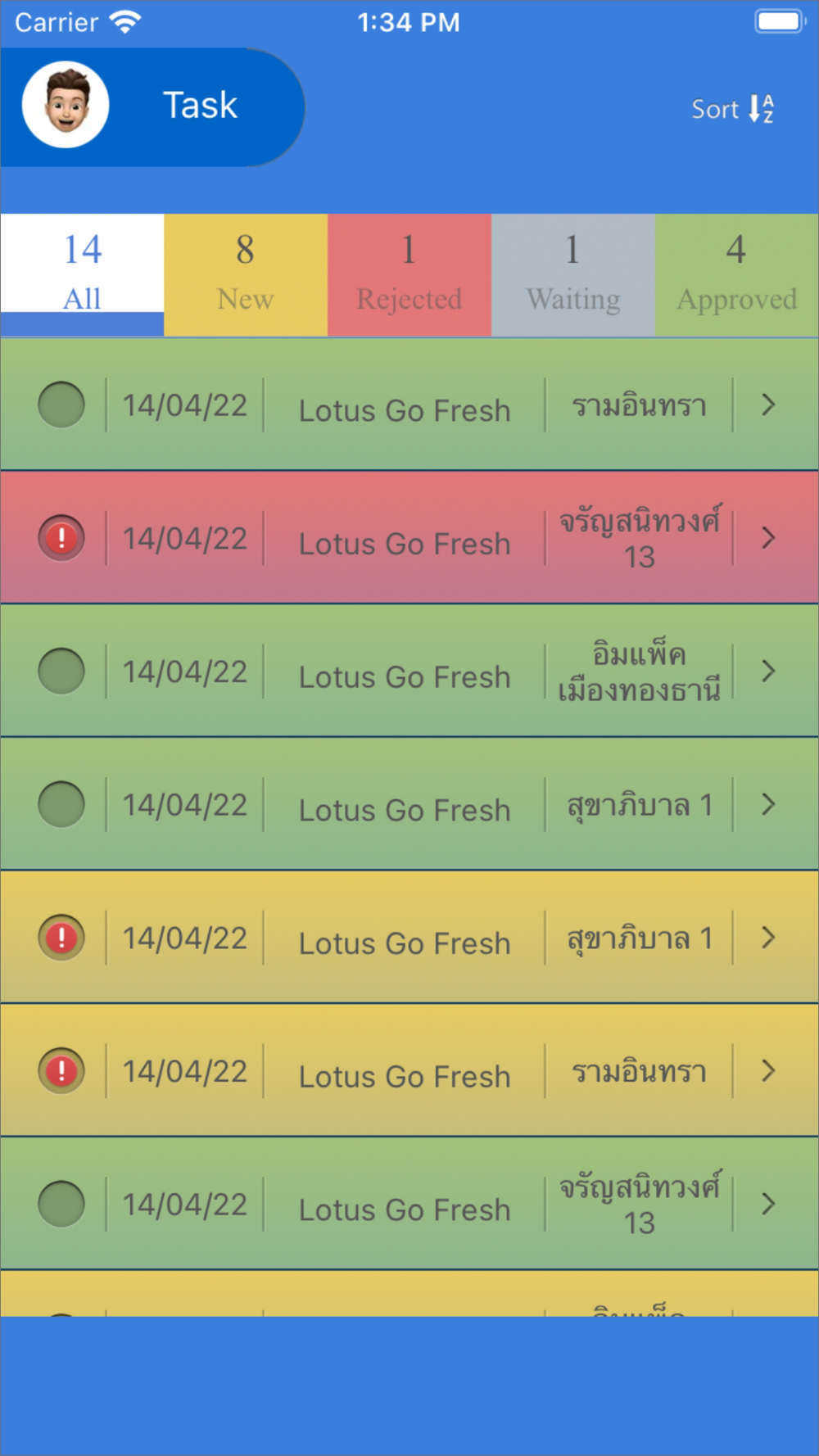Open the profile avatar

click(66, 105)
